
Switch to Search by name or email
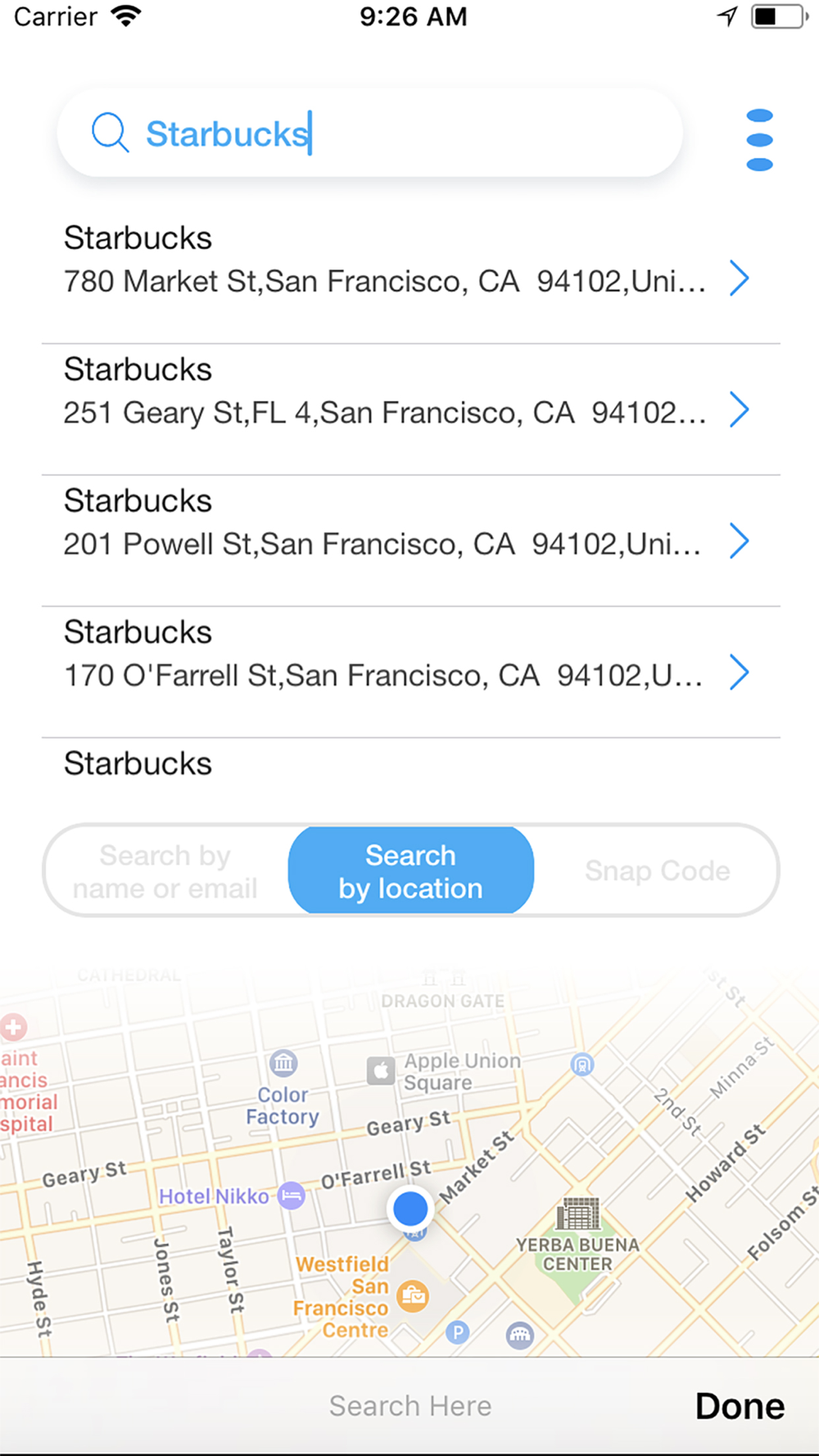[165, 871]
